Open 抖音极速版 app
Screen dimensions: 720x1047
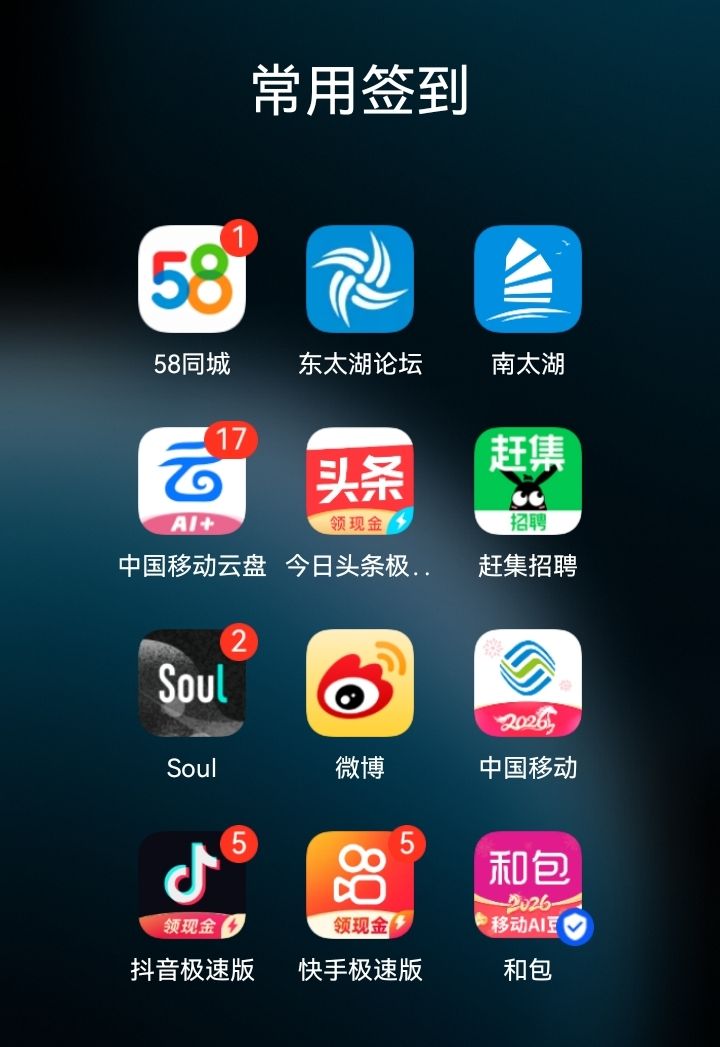click(192, 885)
